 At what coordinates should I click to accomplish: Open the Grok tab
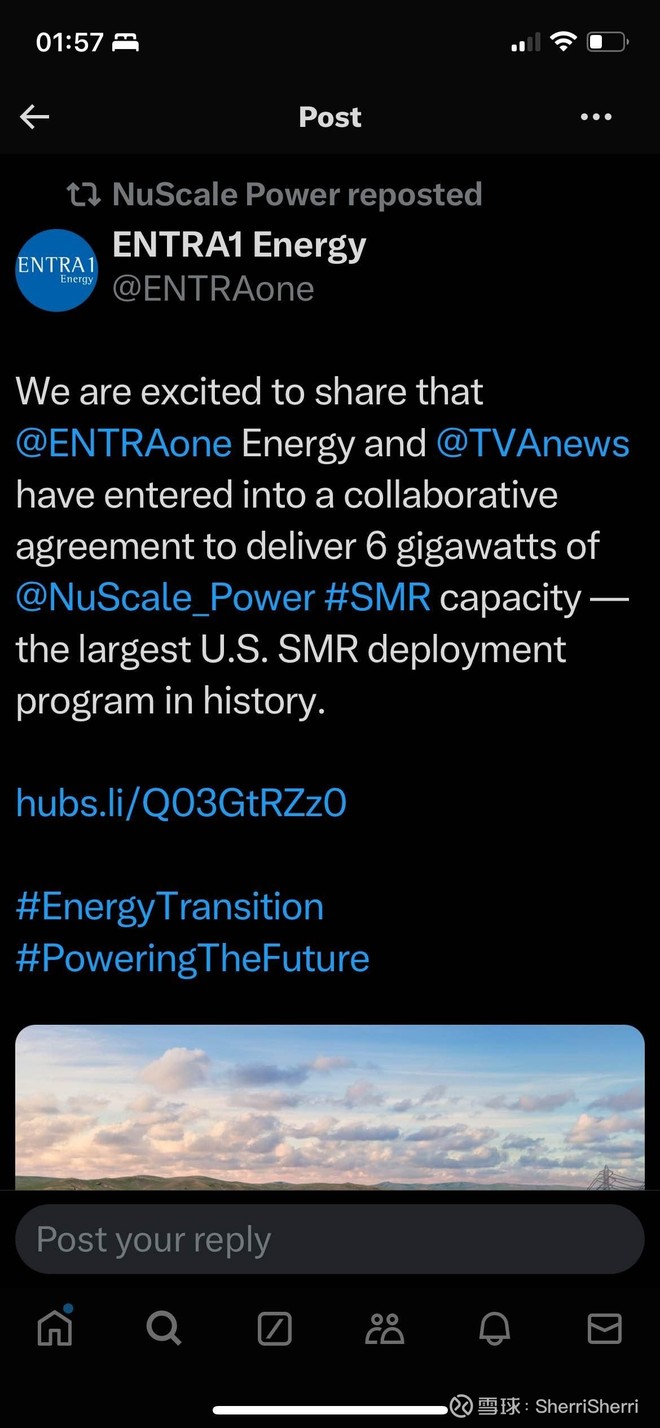(275, 1328)
